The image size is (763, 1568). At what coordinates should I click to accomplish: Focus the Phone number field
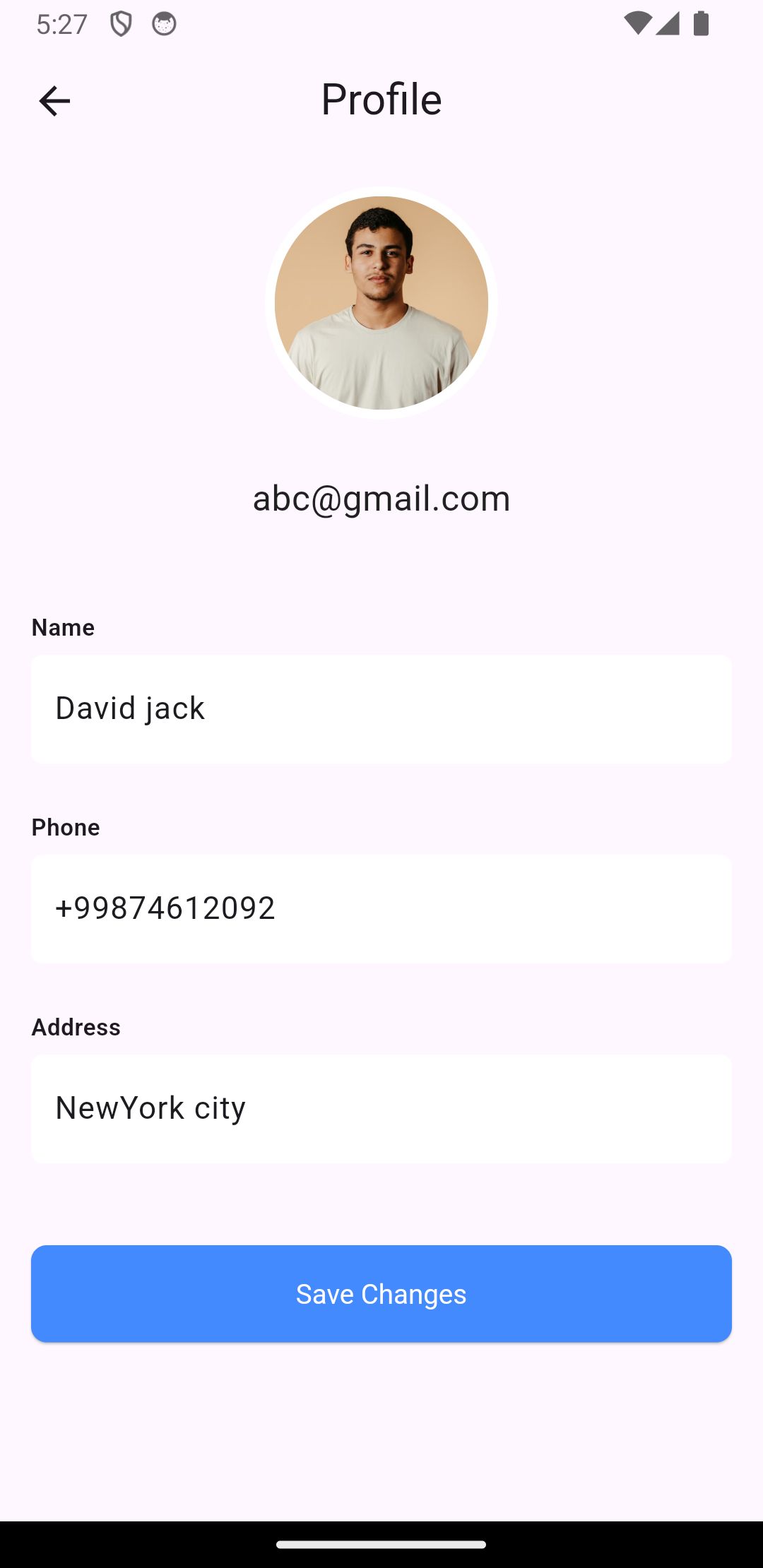tap(381, 908)
